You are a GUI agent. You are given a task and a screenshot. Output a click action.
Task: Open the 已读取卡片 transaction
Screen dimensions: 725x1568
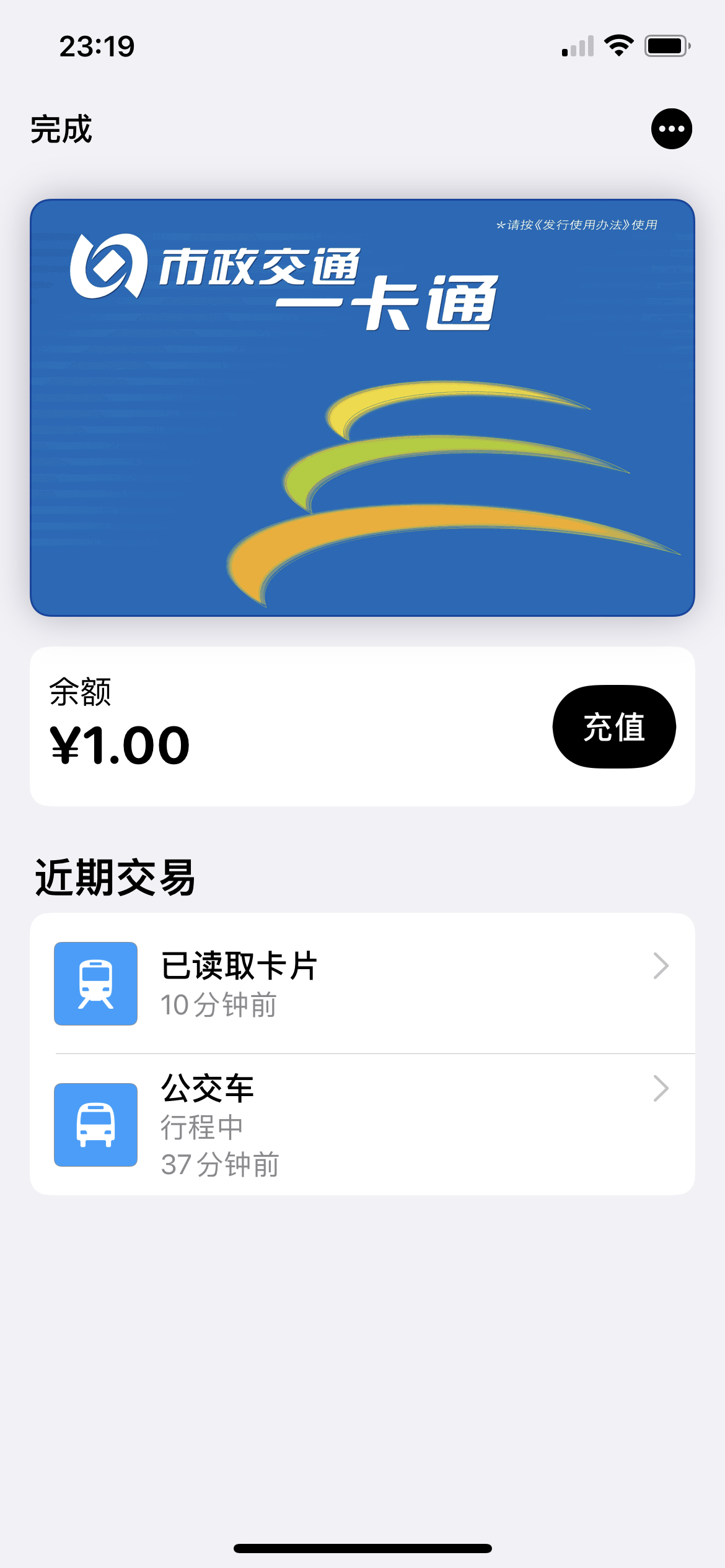pos(362,983)
